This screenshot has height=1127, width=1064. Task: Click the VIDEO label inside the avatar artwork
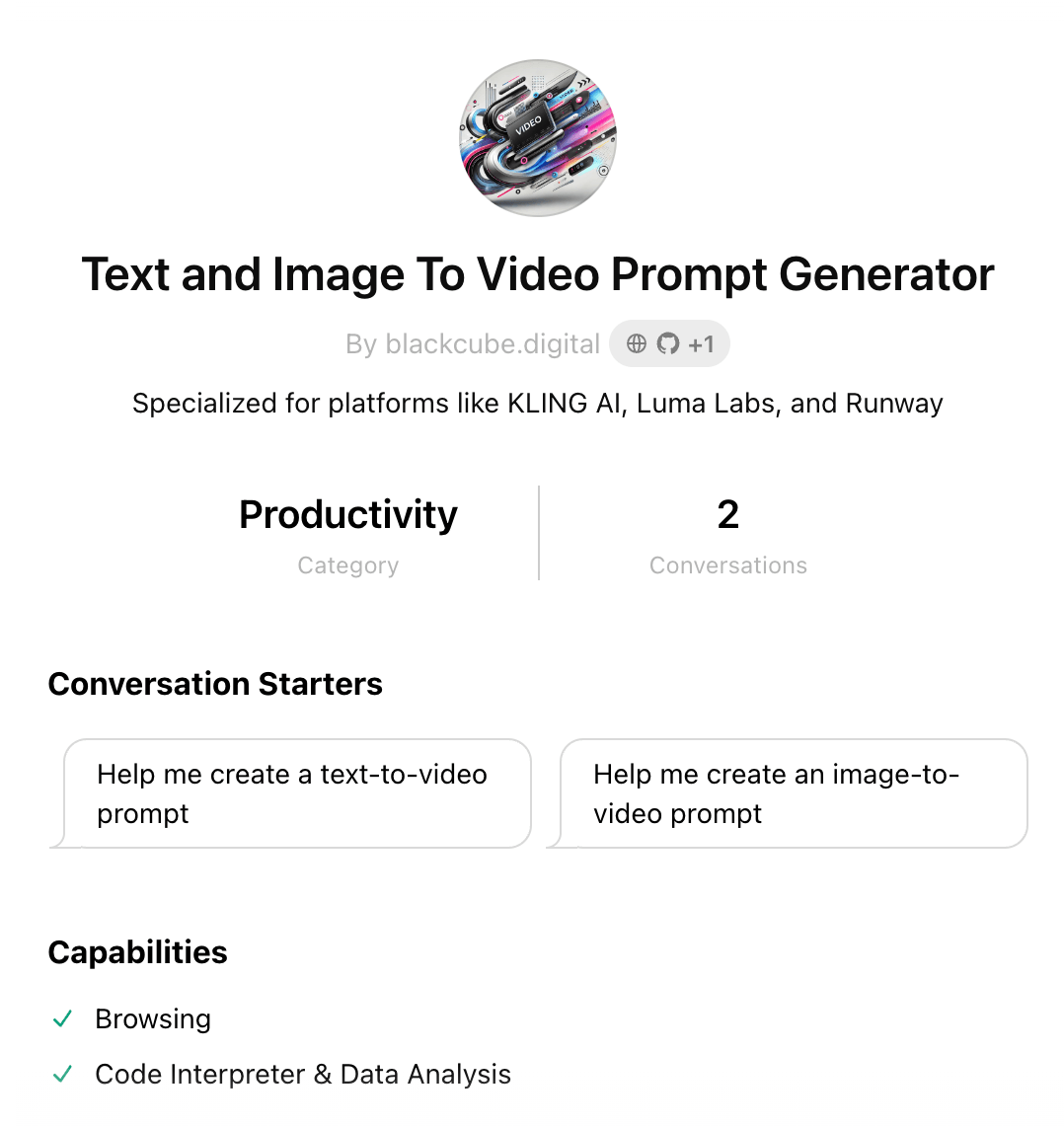pos(529,123)
